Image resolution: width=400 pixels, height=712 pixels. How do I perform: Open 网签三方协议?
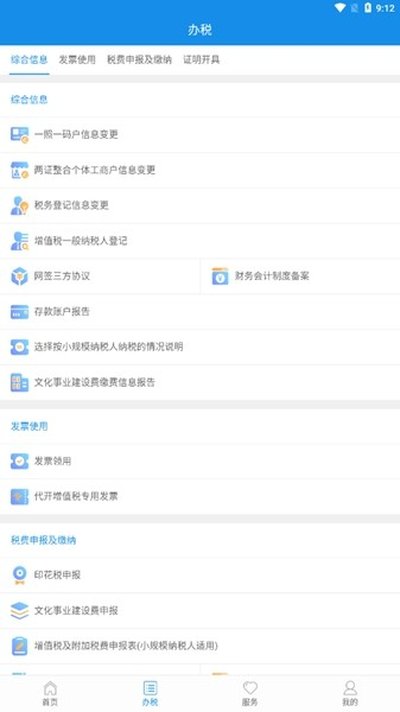(100, 276)
